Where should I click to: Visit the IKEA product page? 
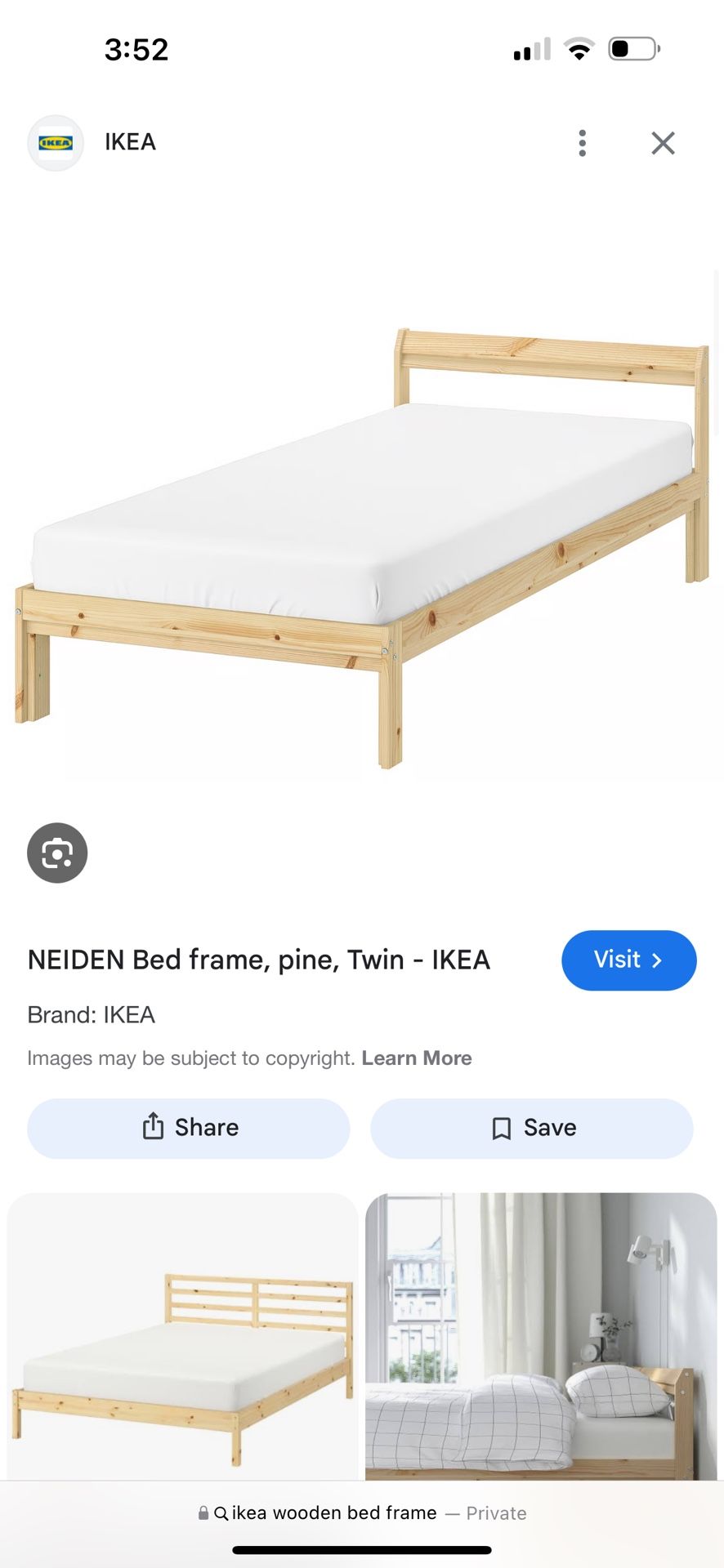628,960
